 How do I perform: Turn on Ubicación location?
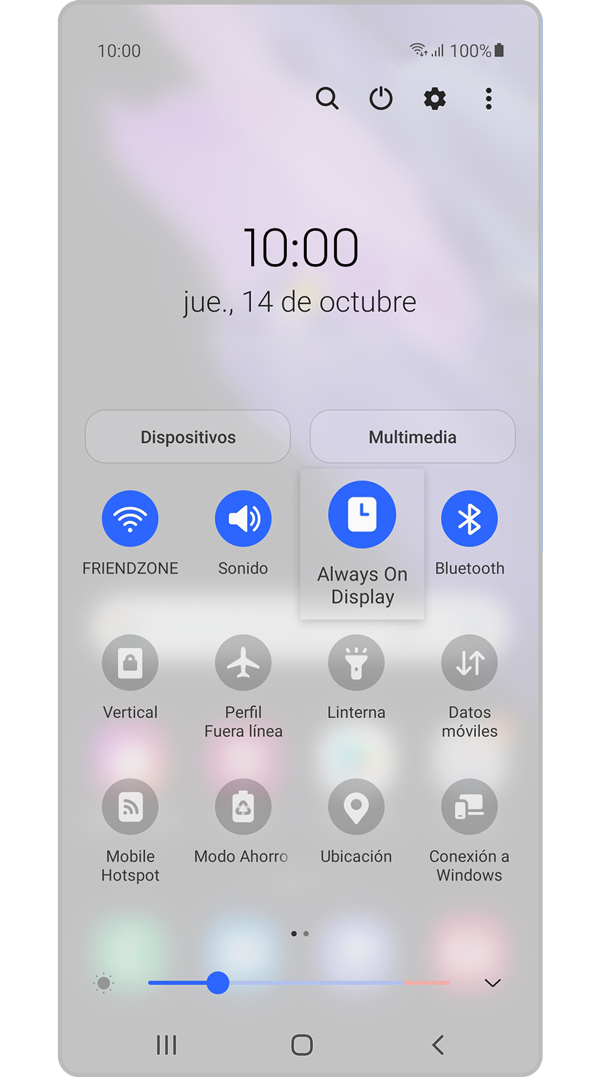point(356,807)
